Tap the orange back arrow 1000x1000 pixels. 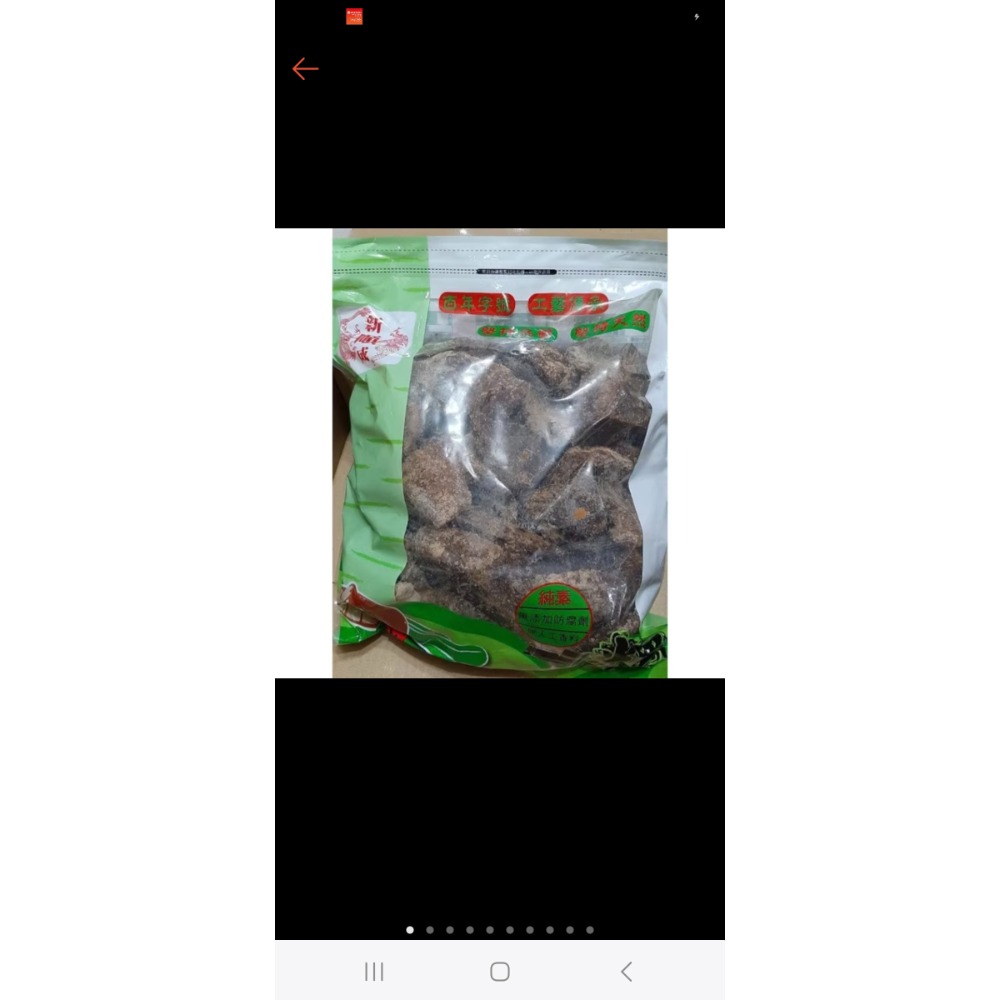[x=305, y=69]
